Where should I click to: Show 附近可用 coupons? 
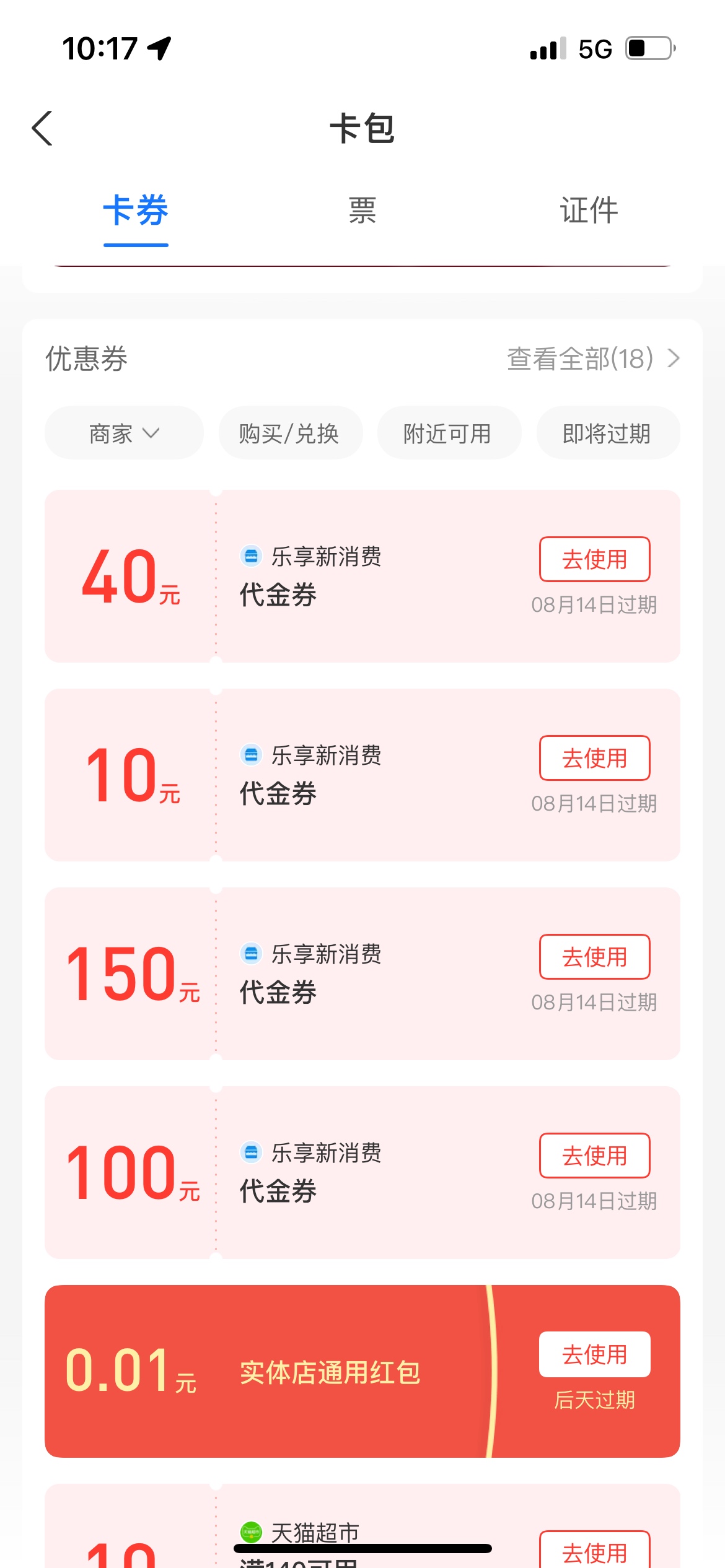[448, 433]
